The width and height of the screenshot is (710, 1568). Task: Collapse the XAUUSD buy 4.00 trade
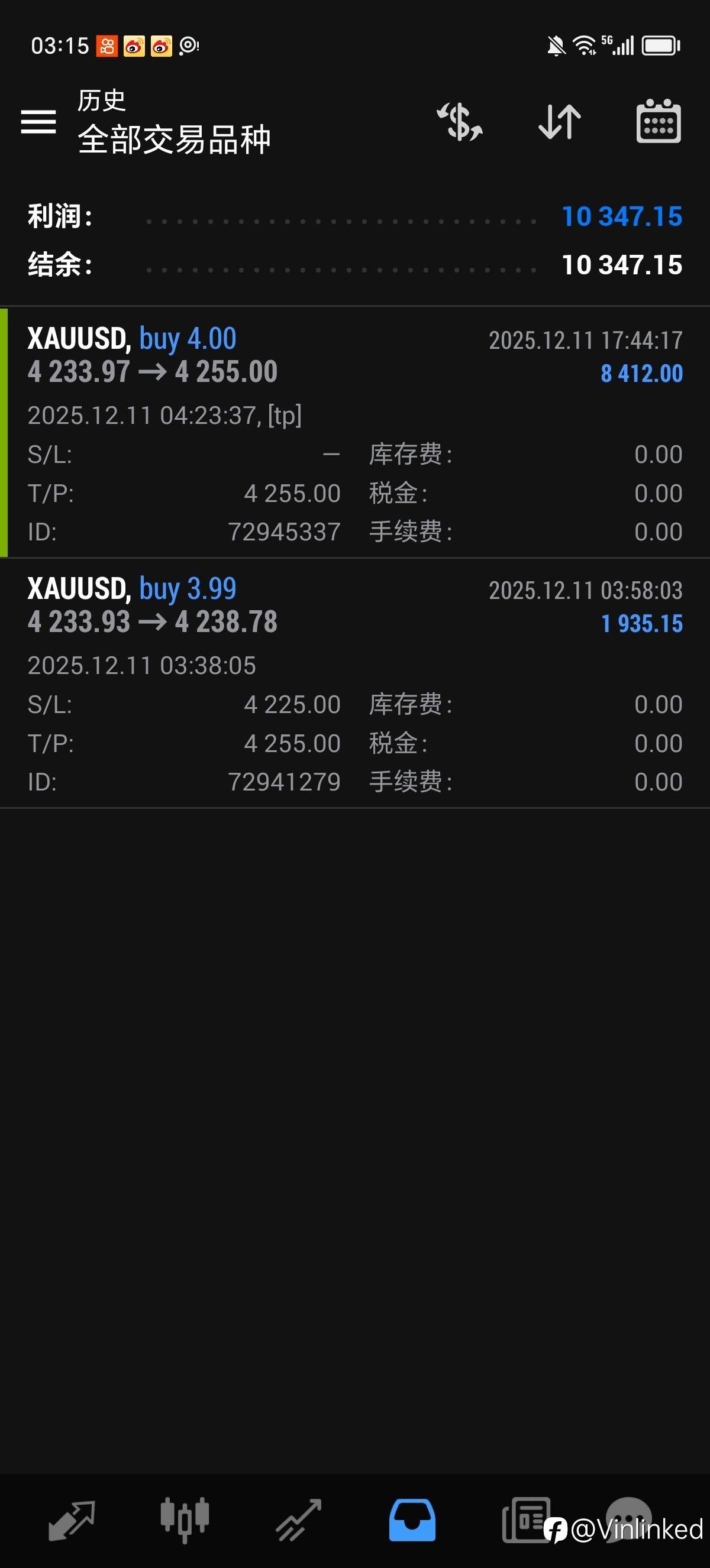click(x=355, y=433)
